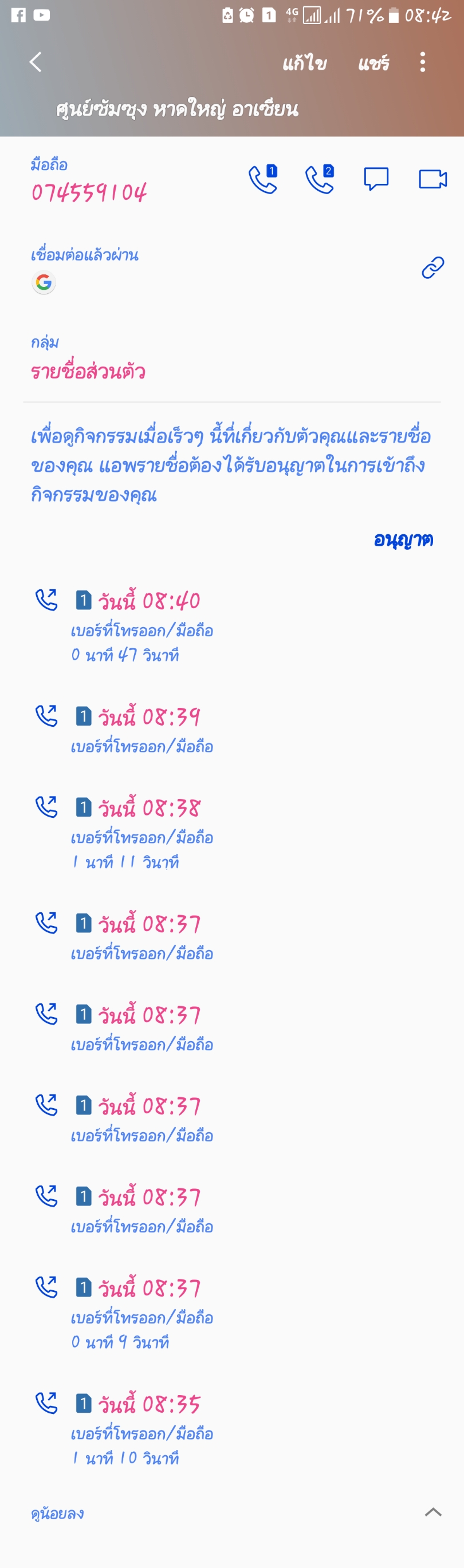Open the 08:38 call log entry
464x1568 pixels.
click(149, 833)
